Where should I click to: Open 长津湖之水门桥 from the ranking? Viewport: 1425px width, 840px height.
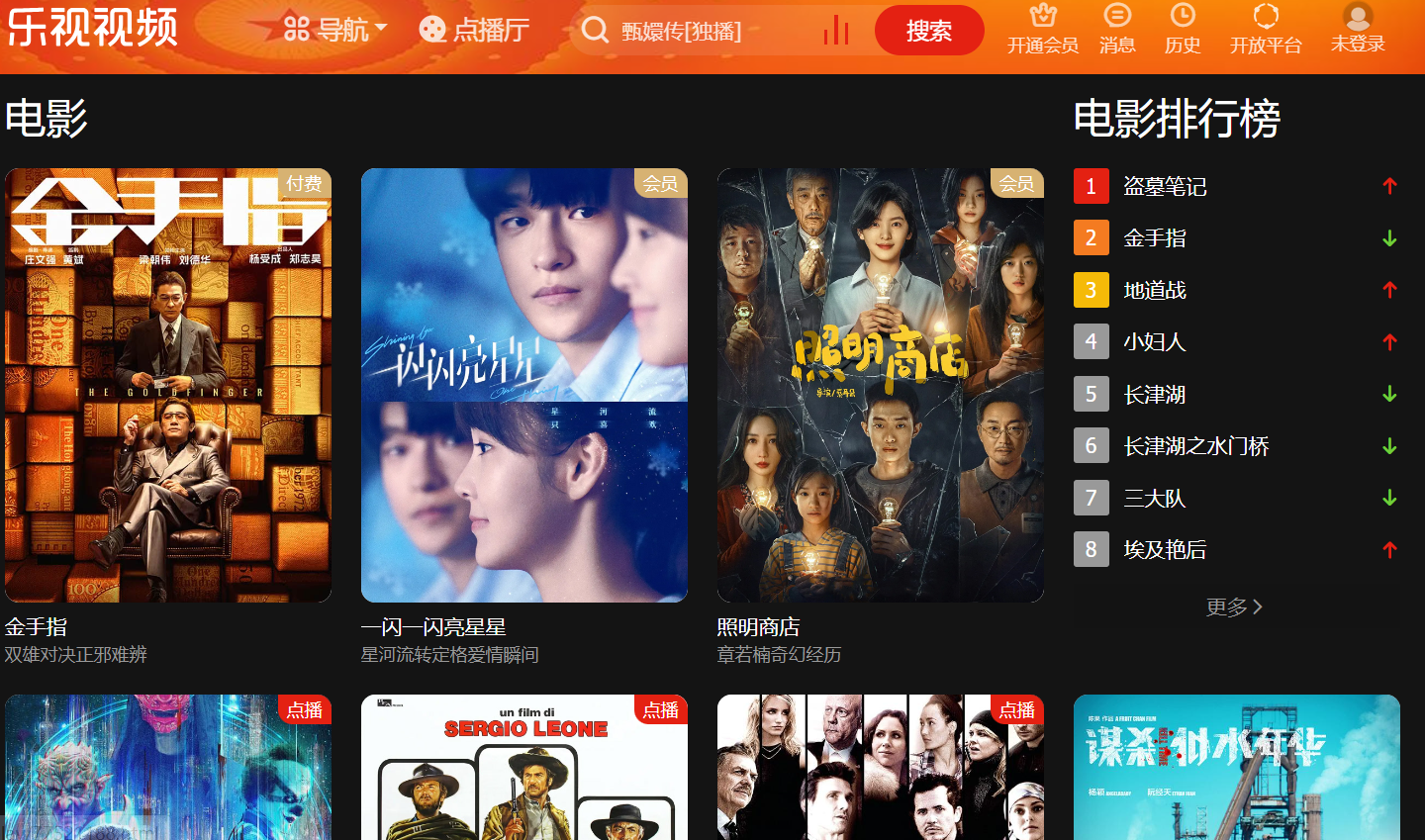tap(1195, 446)
